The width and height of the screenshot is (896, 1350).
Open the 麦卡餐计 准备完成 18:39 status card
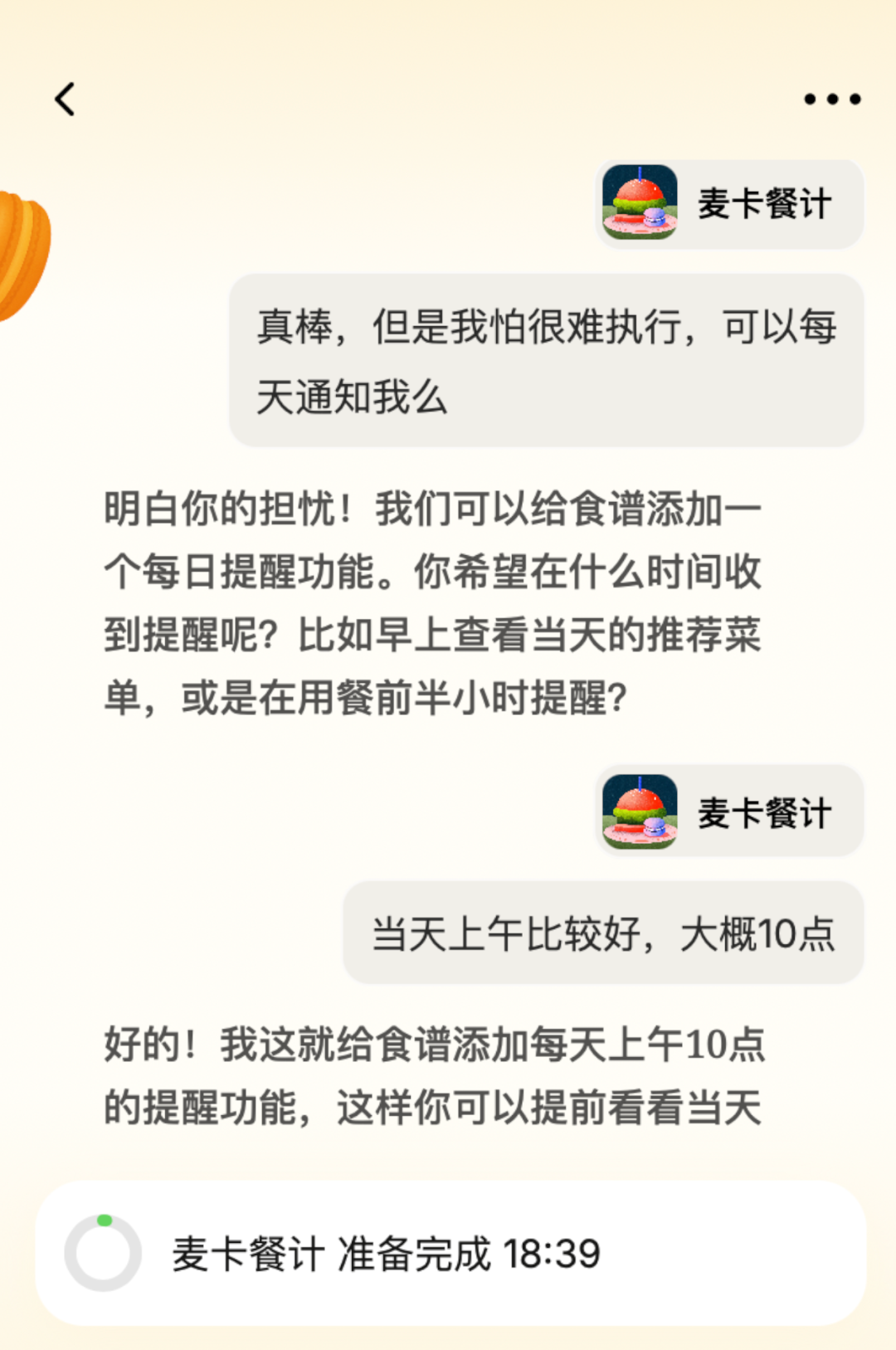click(450, 1253)
